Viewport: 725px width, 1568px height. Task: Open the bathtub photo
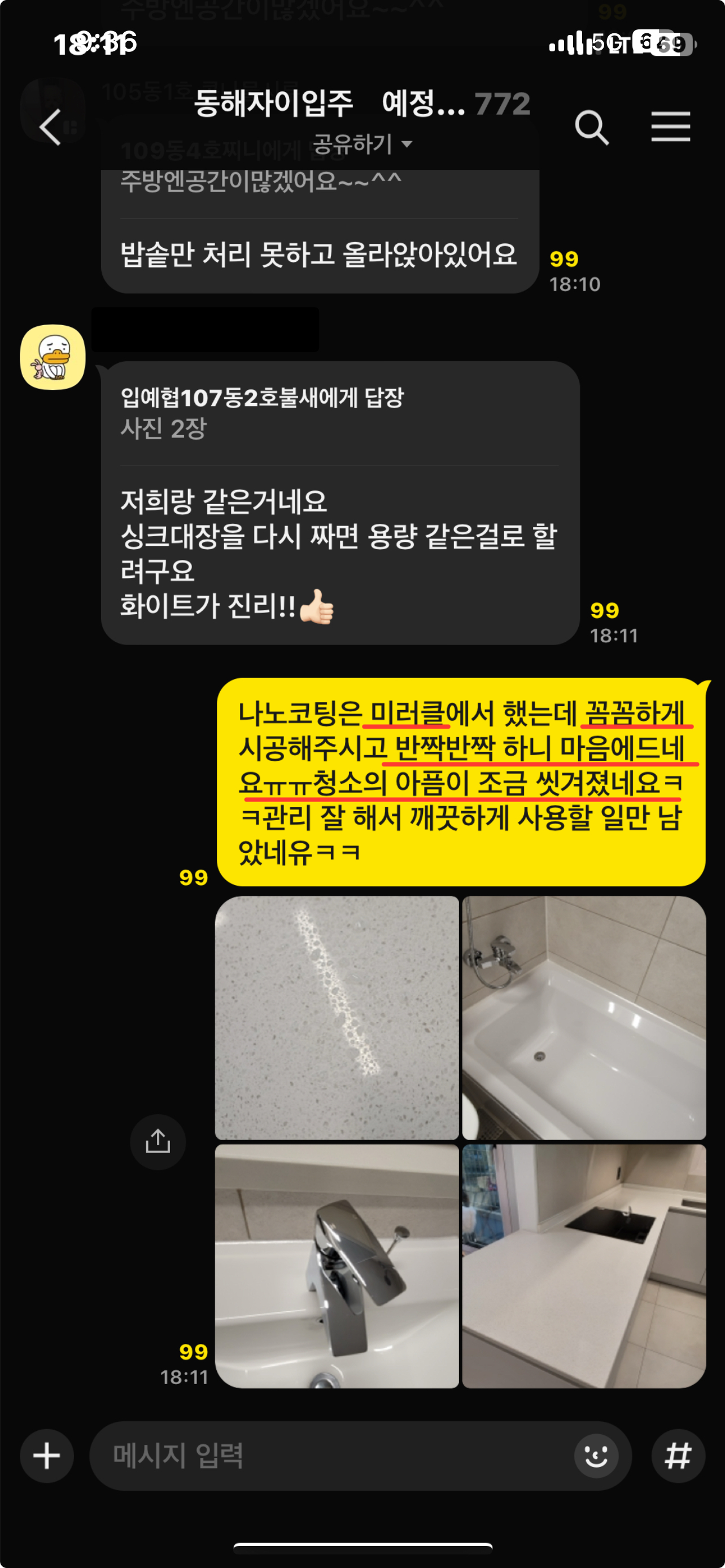tap(583, 1017)
